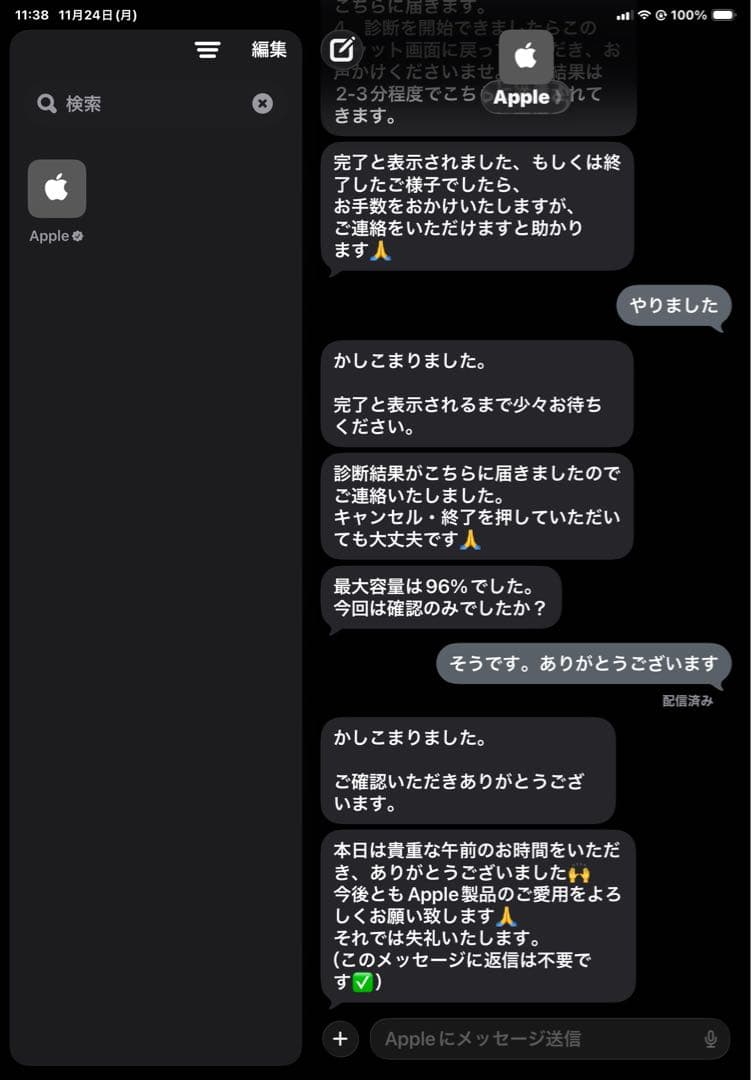The image size is (751, 1080).
Task: Tap the verified badge beside Apple name
Action: point(80,236)
